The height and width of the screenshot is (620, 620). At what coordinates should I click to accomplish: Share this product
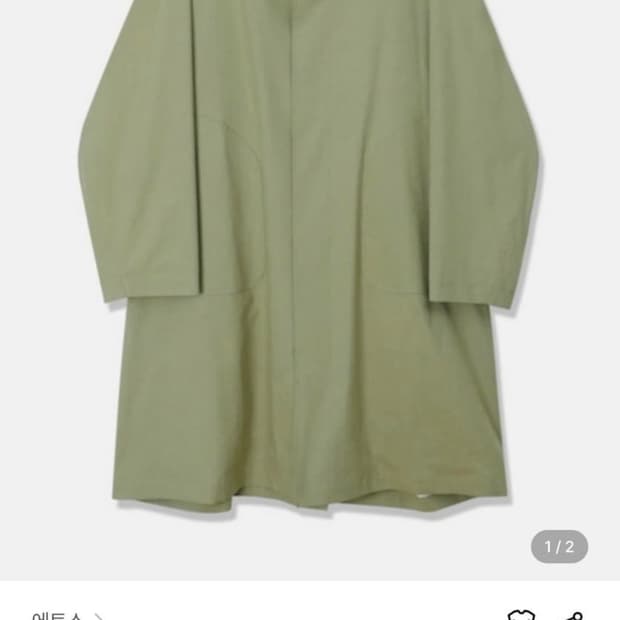[573, 615]
